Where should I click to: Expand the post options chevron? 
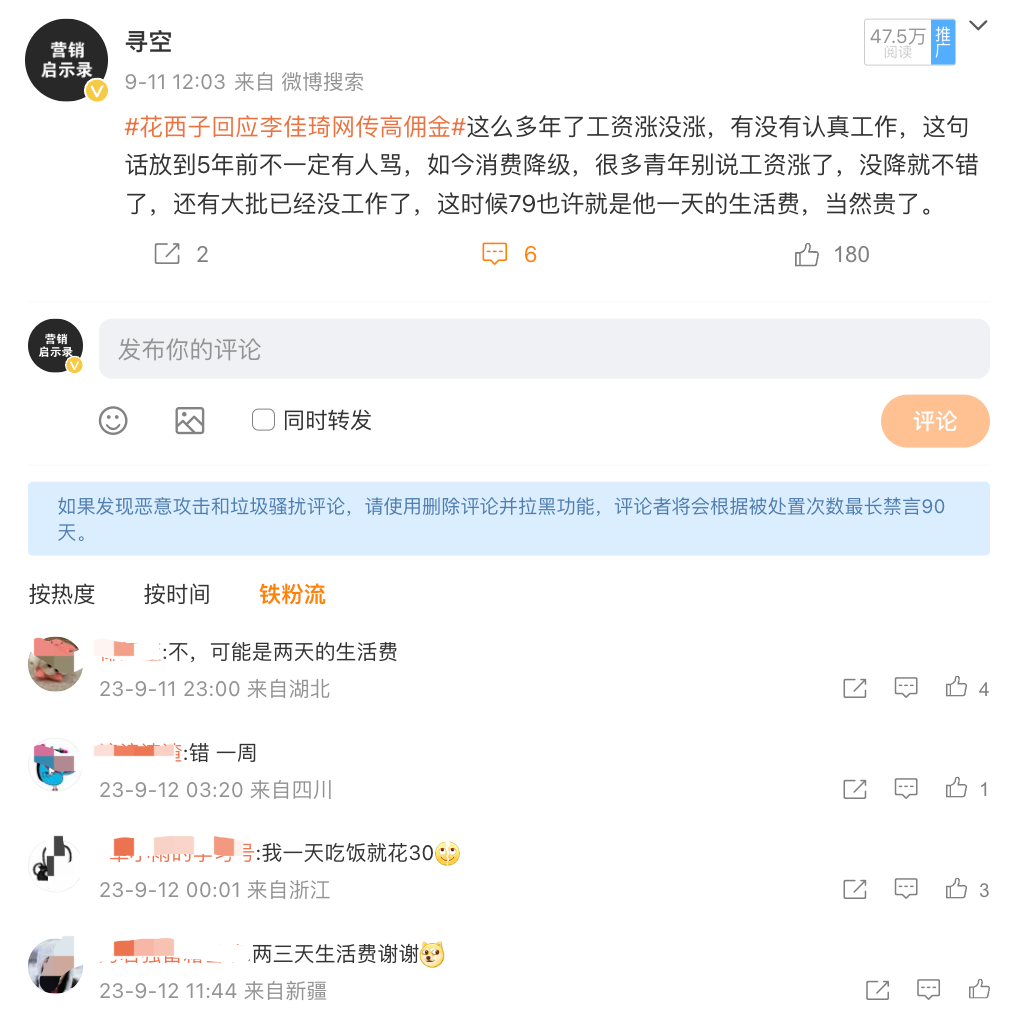click(x=978, y=27)
